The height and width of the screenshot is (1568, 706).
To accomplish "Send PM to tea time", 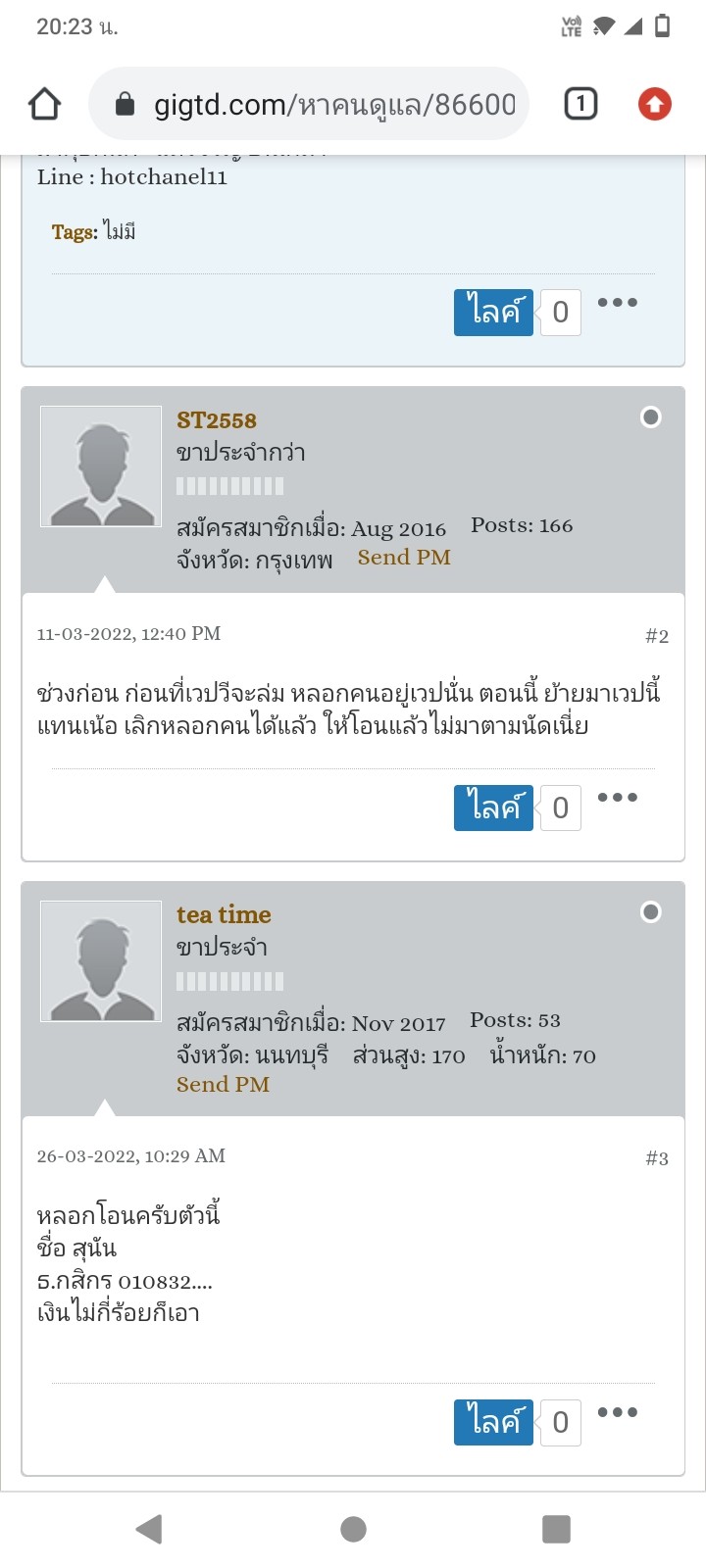I will [223, 1085].
